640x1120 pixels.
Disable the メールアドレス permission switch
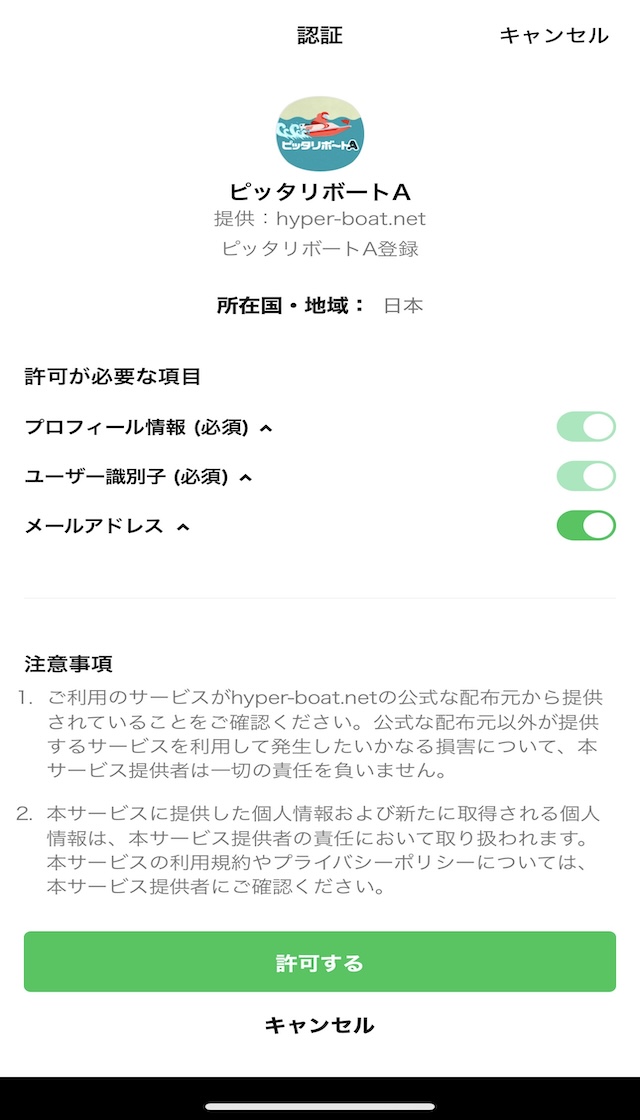click(x=586, y=525)
